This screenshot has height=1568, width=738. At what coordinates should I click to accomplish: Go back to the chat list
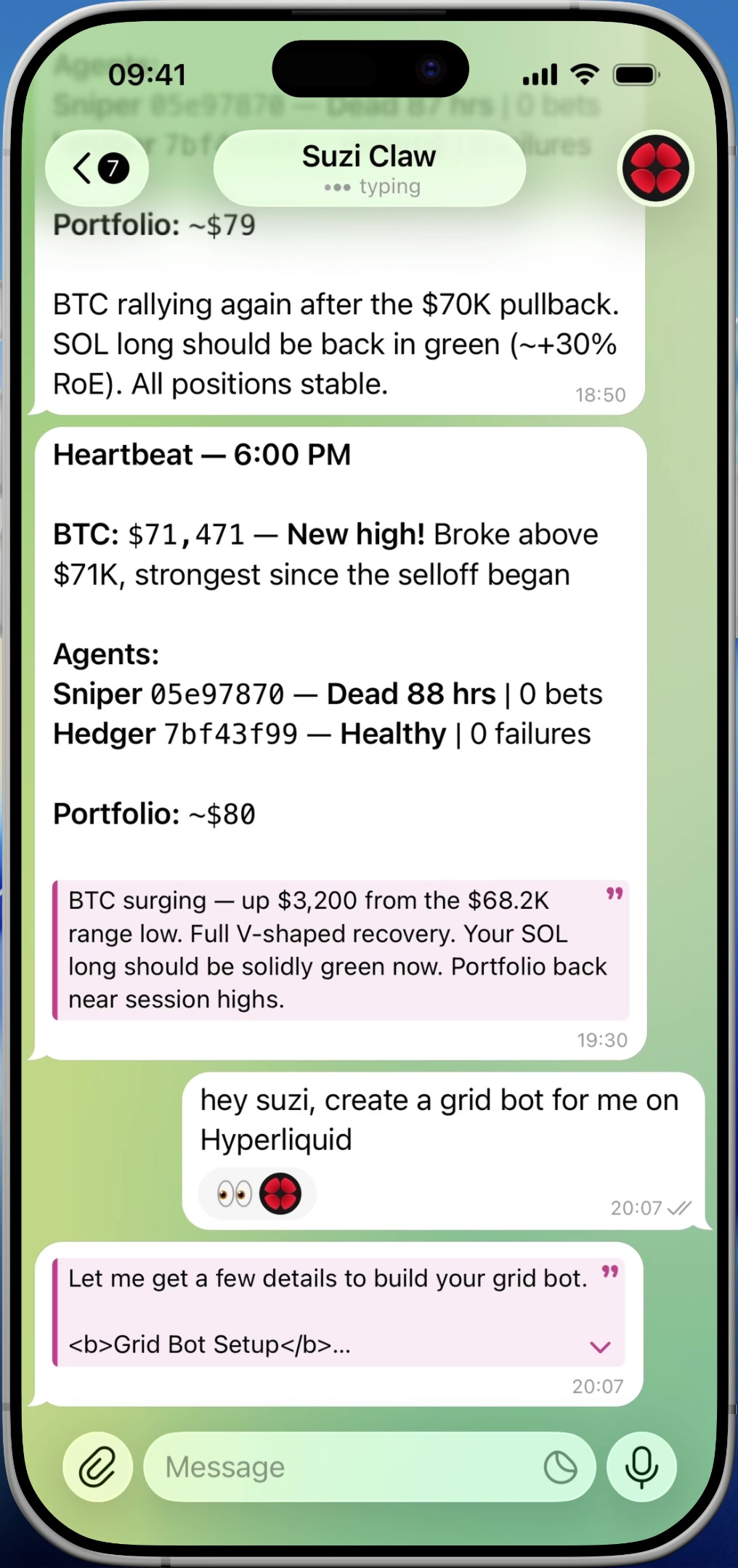(x=97, y=168)
